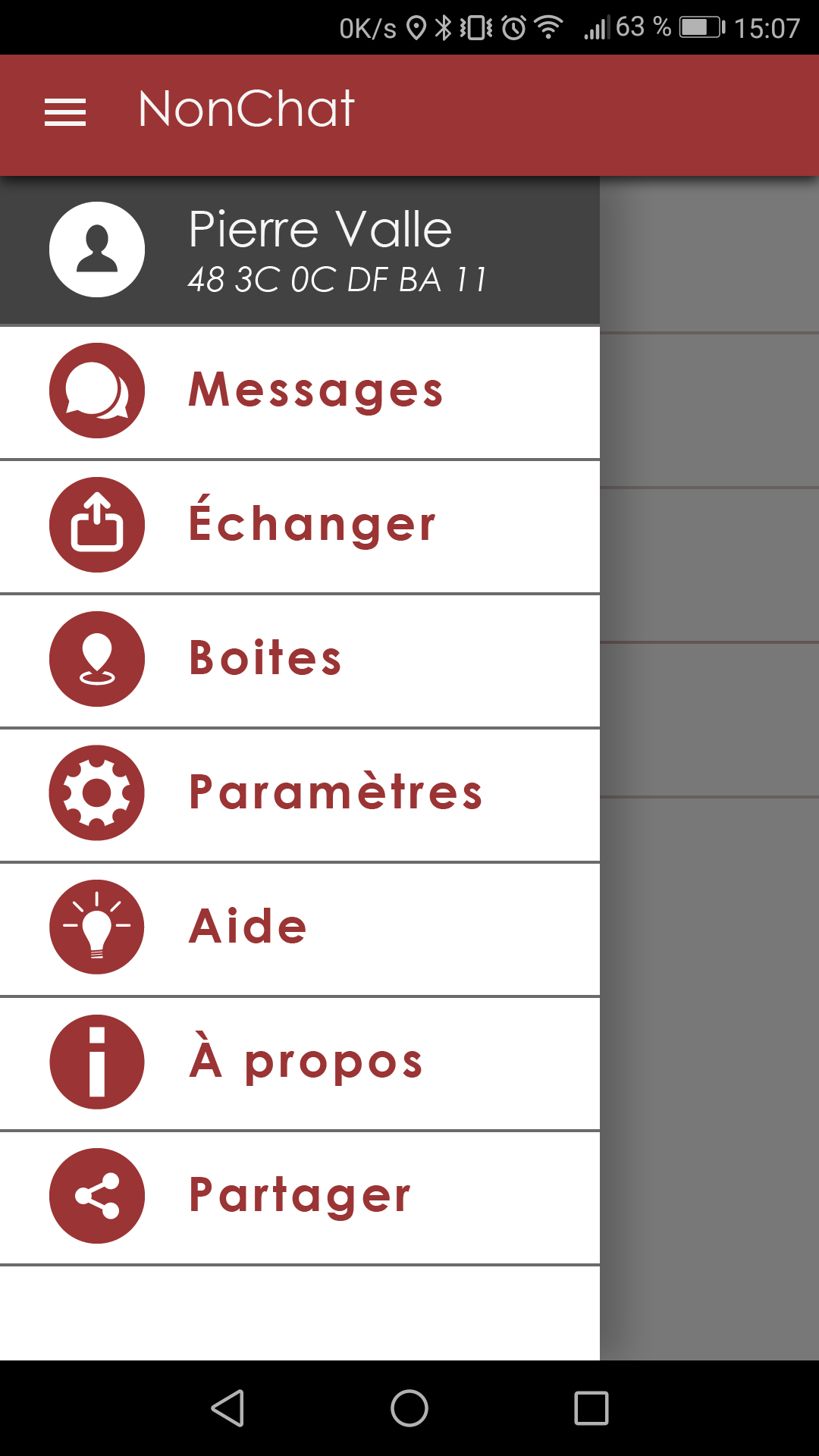Choose Partager to share the app
The height and width of the screenshot is (1456, 819).
[300, 1197]
